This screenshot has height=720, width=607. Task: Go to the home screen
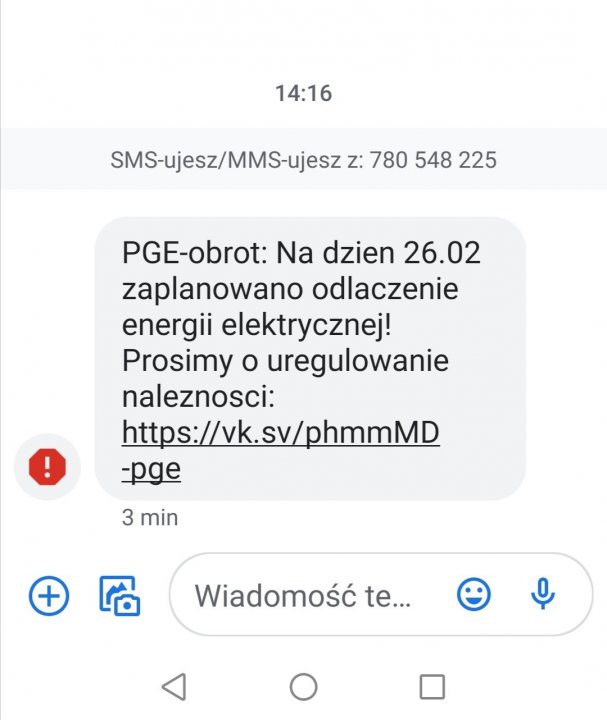click(303, 686)
